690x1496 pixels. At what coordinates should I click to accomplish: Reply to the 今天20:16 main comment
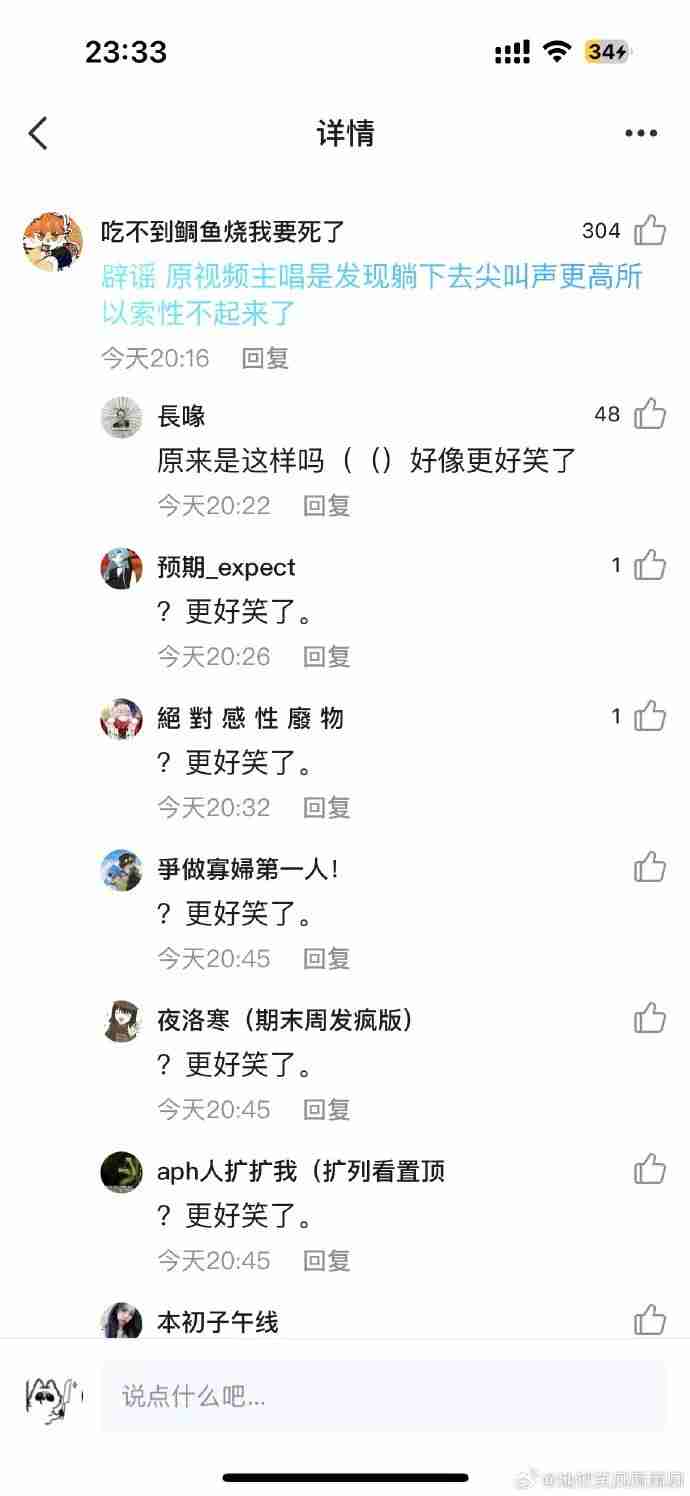tap(265, 358)
